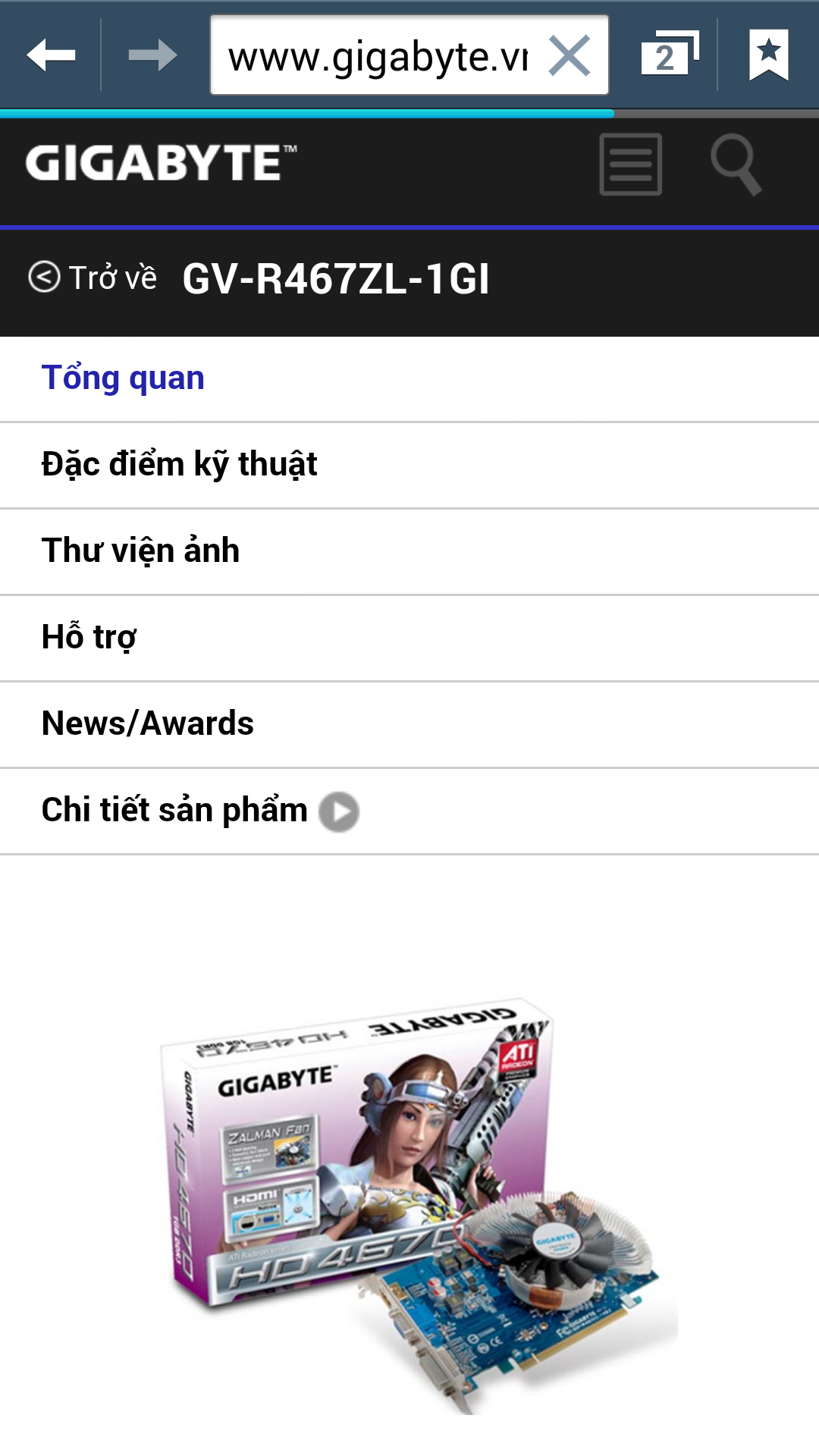This screenshot has height=1456, width=819.
Task: Open the Hỗ trợ support section
Action: 409,638
